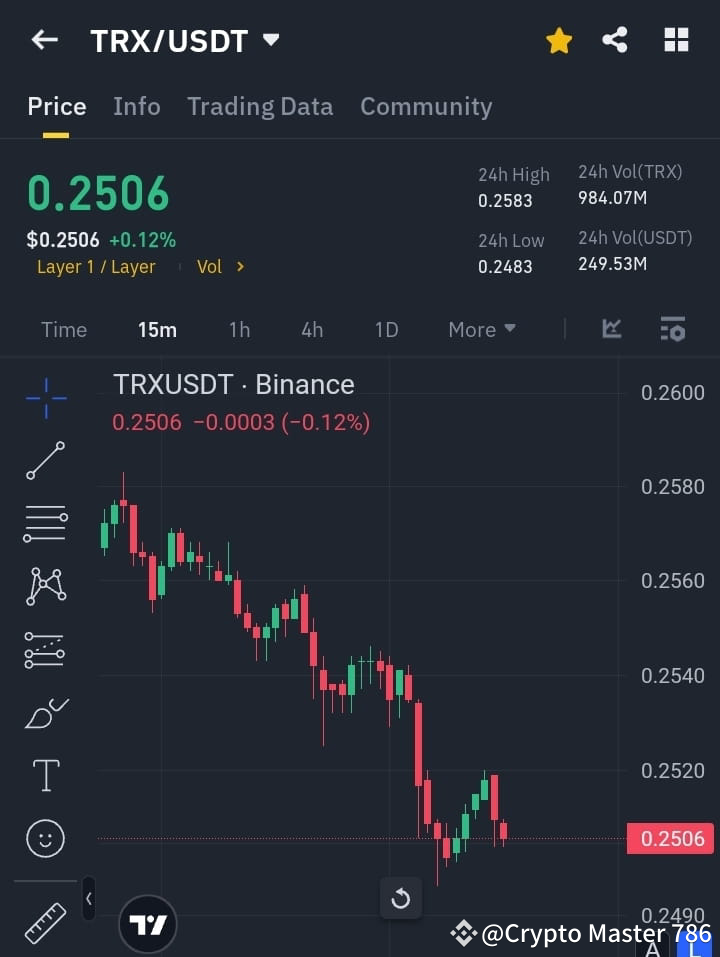Collapse the drawing tools sidebar

[88, 898]
